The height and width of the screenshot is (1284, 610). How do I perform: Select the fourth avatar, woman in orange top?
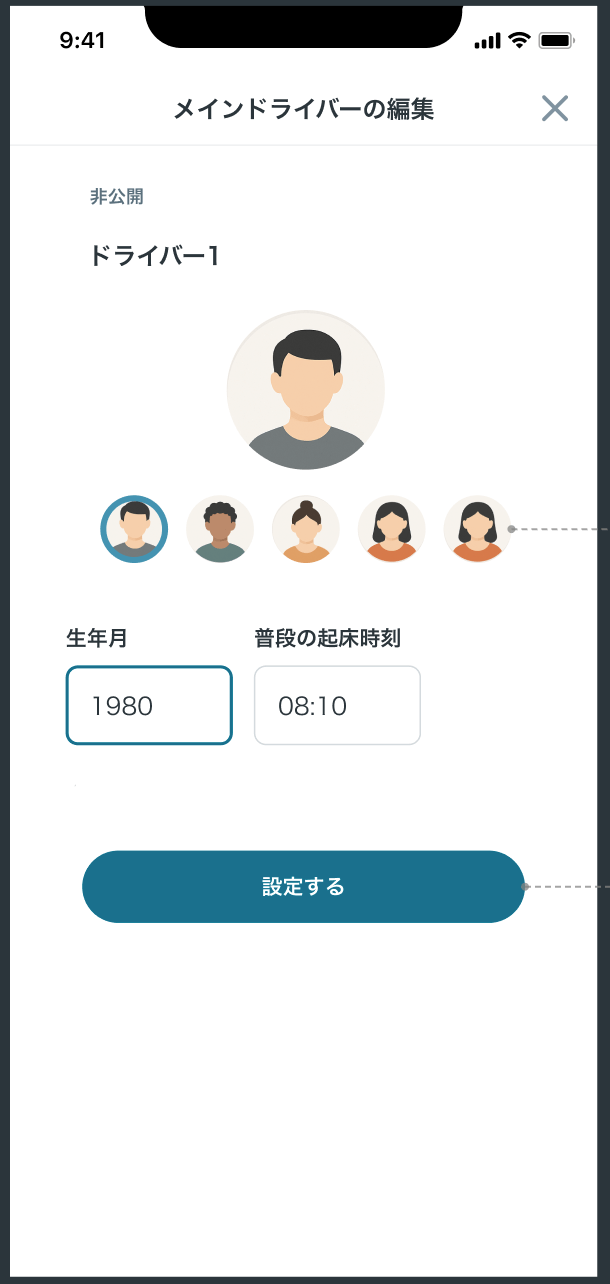pyautogui.click(x=392, y=529)
